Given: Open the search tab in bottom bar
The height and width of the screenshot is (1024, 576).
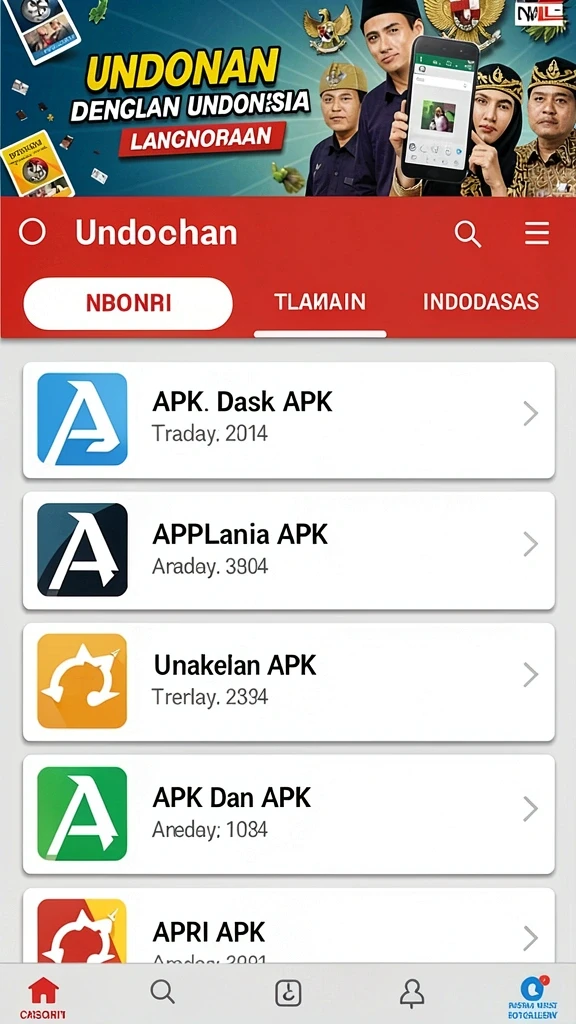Looking at the screenshot, I should [163, 992].
